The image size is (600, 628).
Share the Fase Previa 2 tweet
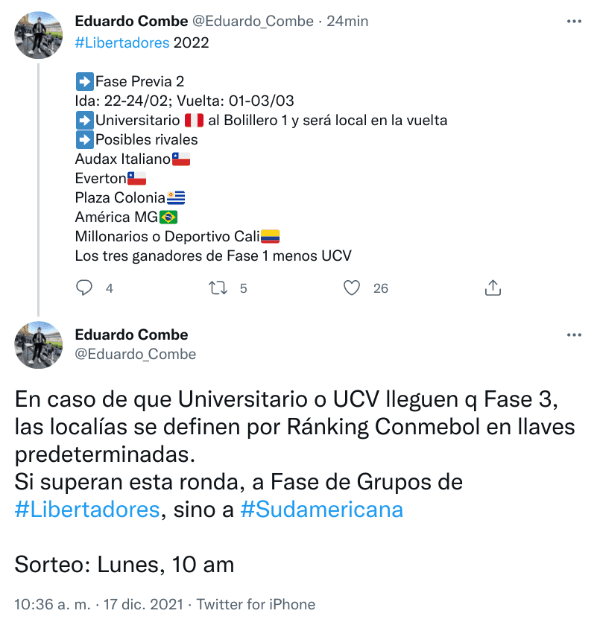pos(492,288)
